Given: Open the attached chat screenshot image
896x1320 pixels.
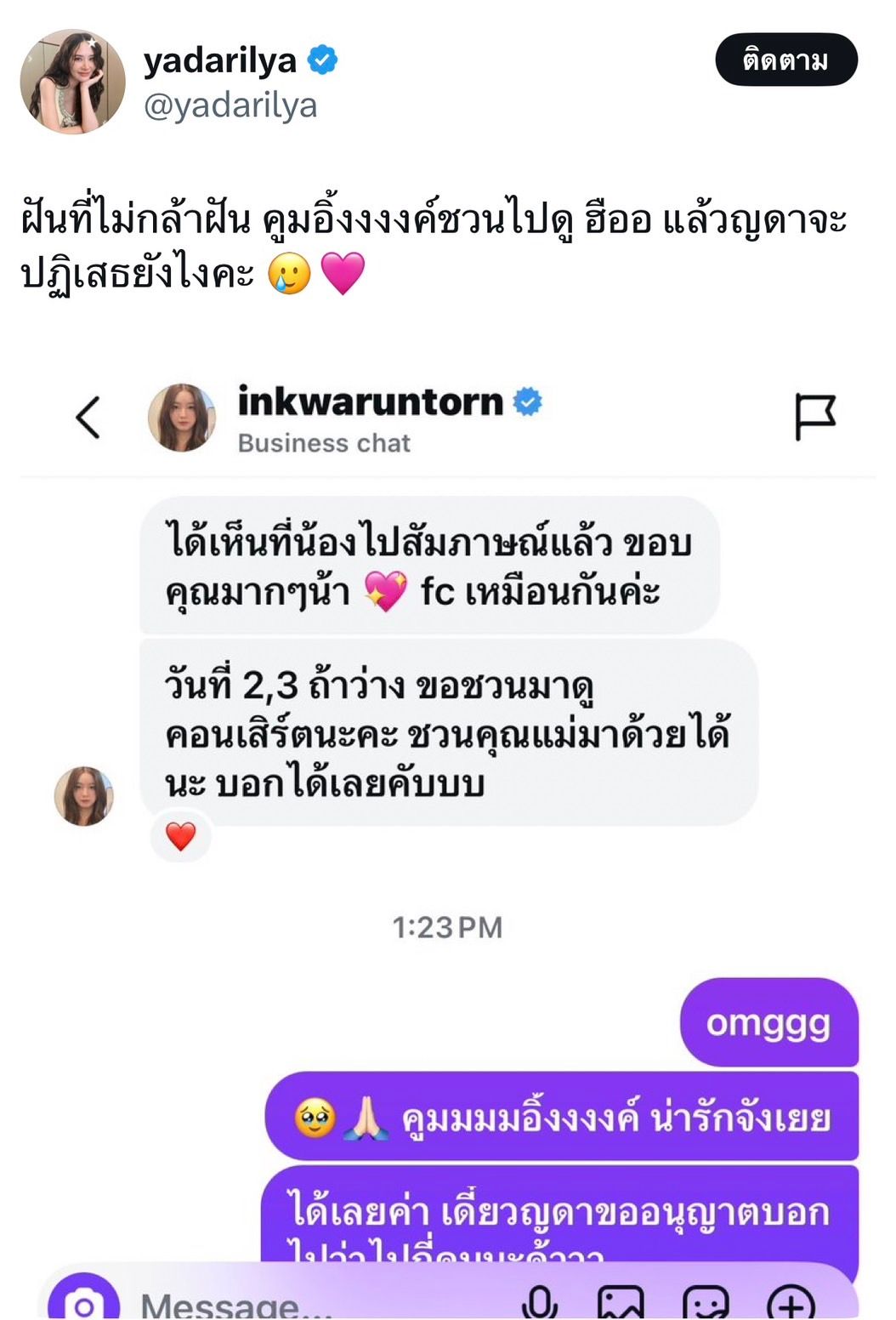Looking at the screenshot, I should point(448,834).
